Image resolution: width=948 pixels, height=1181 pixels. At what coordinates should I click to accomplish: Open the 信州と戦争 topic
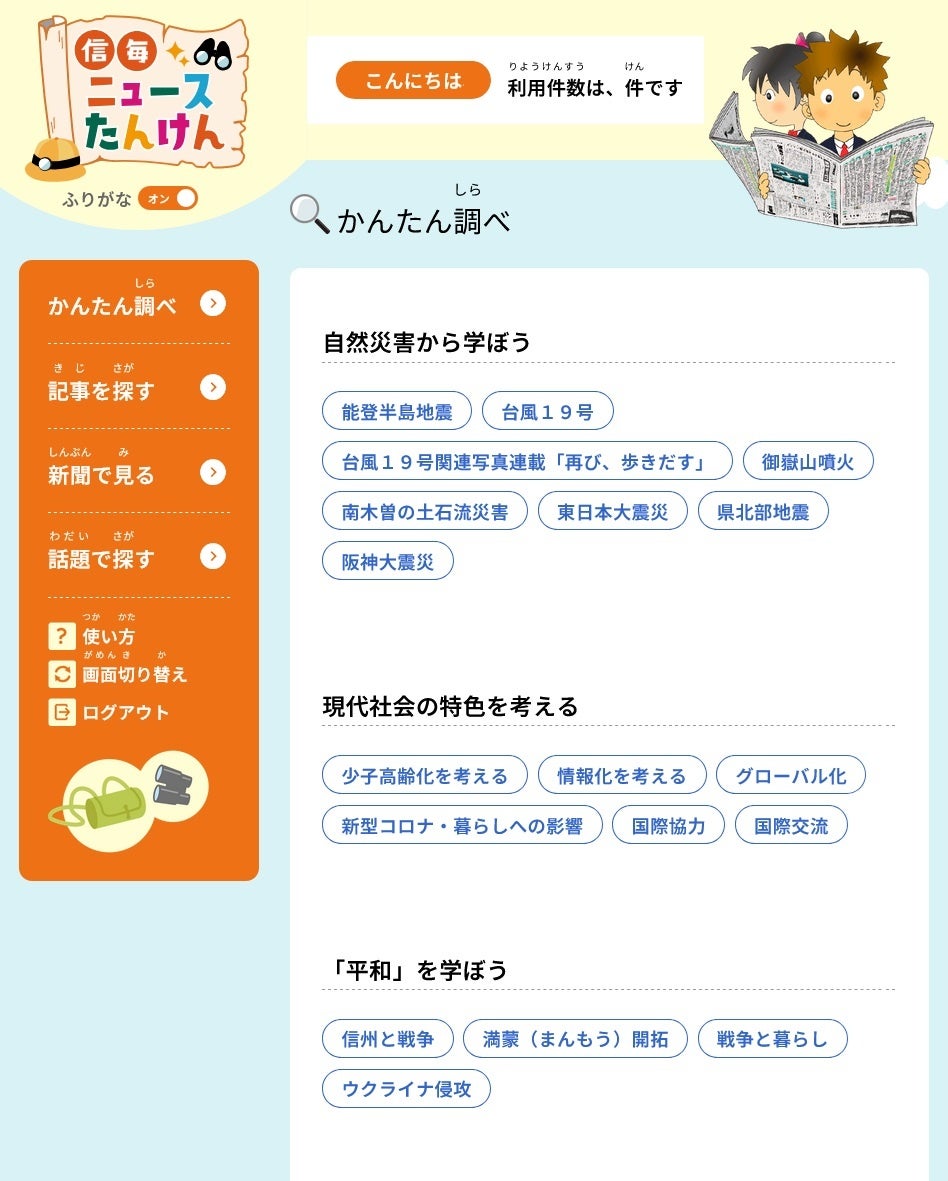pos(387,1039)
